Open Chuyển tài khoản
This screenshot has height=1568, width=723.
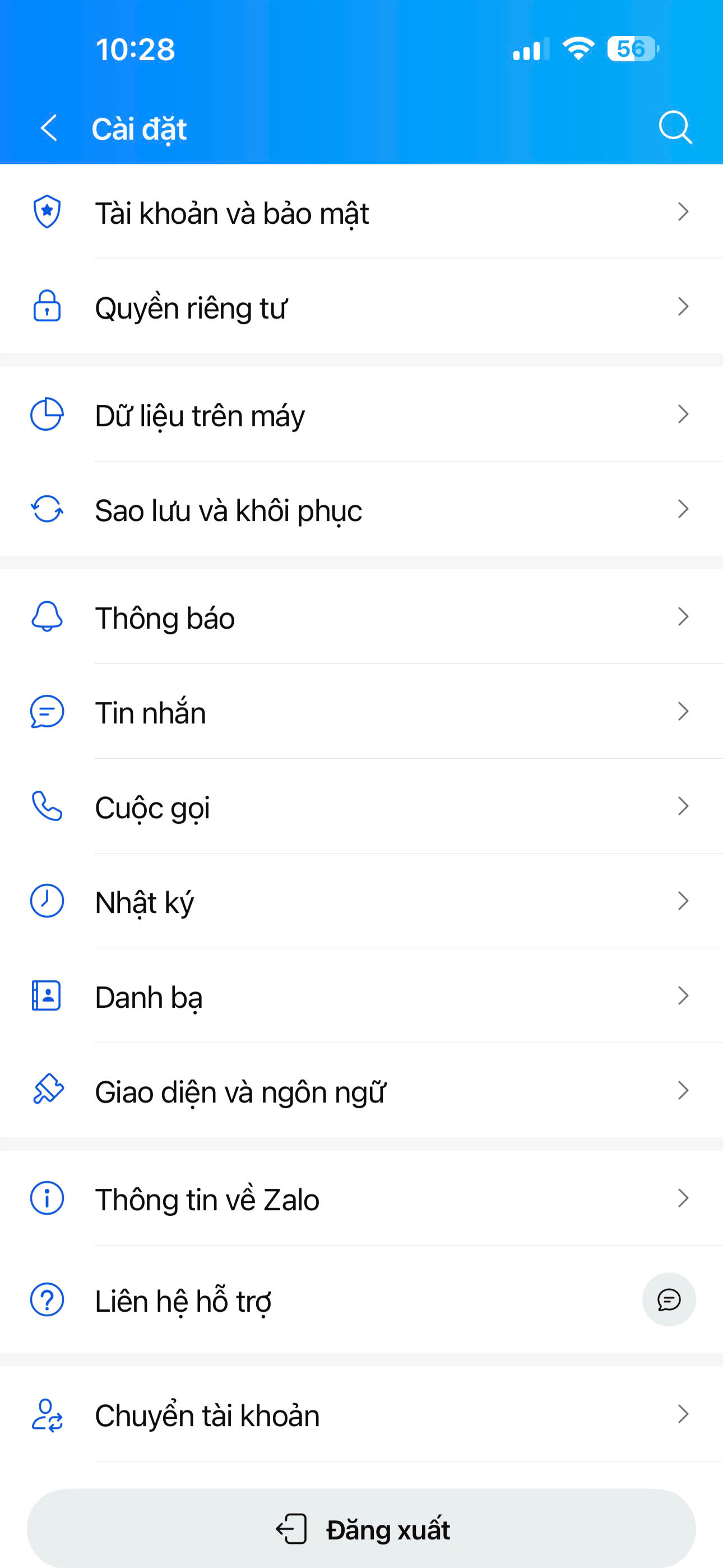[361, 1414]
